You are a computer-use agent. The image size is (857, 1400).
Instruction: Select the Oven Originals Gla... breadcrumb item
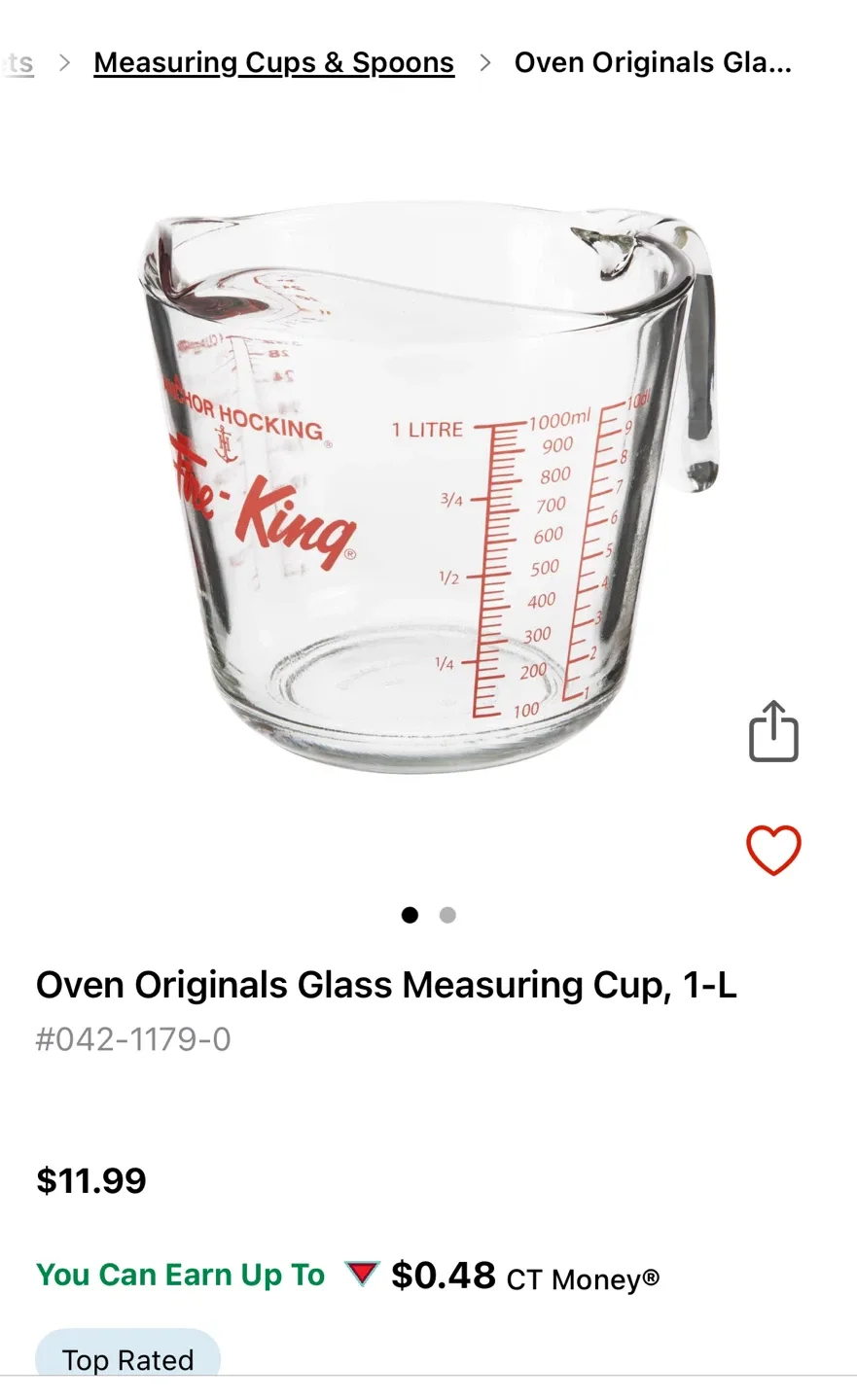tap(654, 61)
